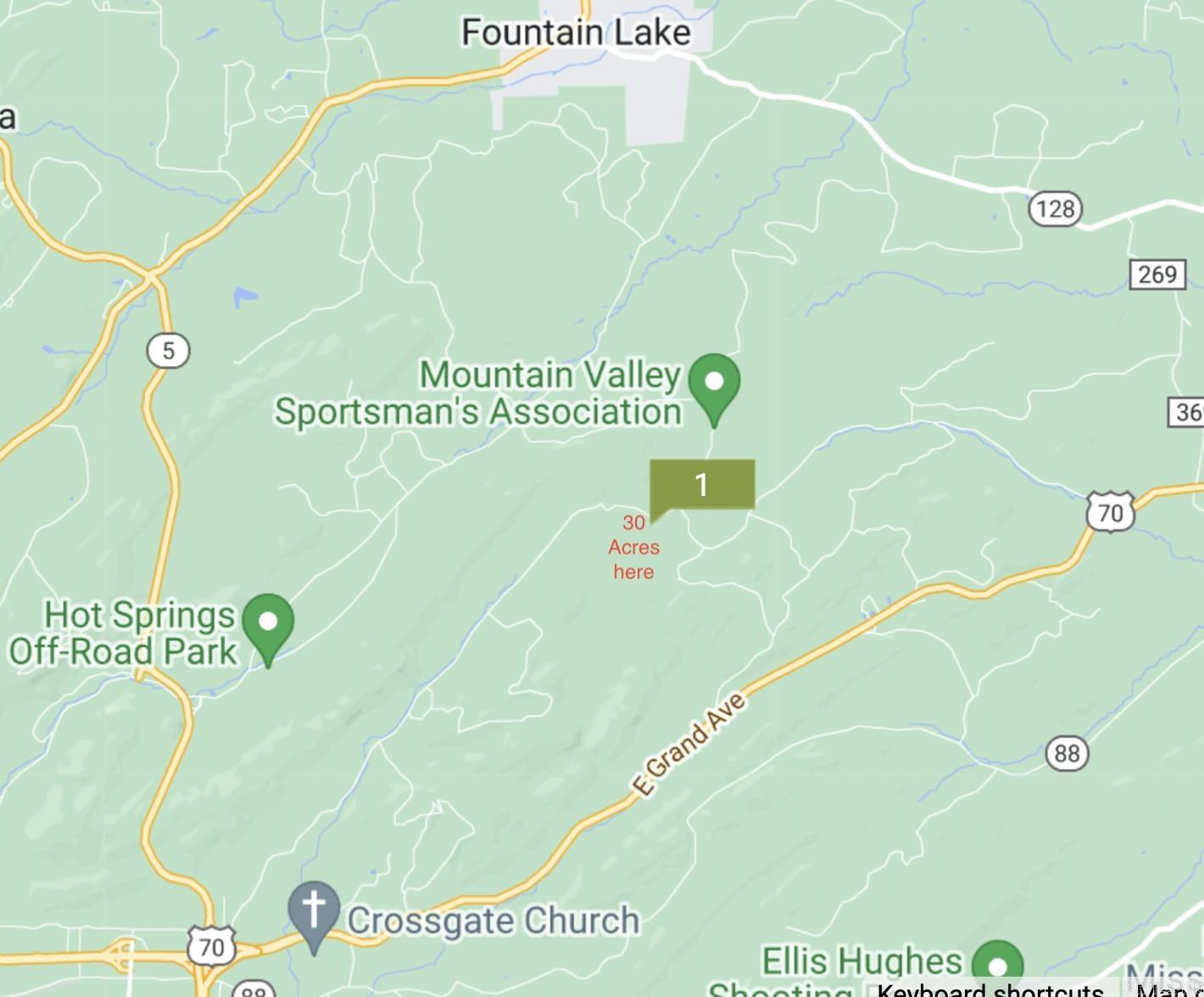Screen dimensions: 1204x997
Task: Open the Crossgate Church place marker
Action: click(314, 911)
